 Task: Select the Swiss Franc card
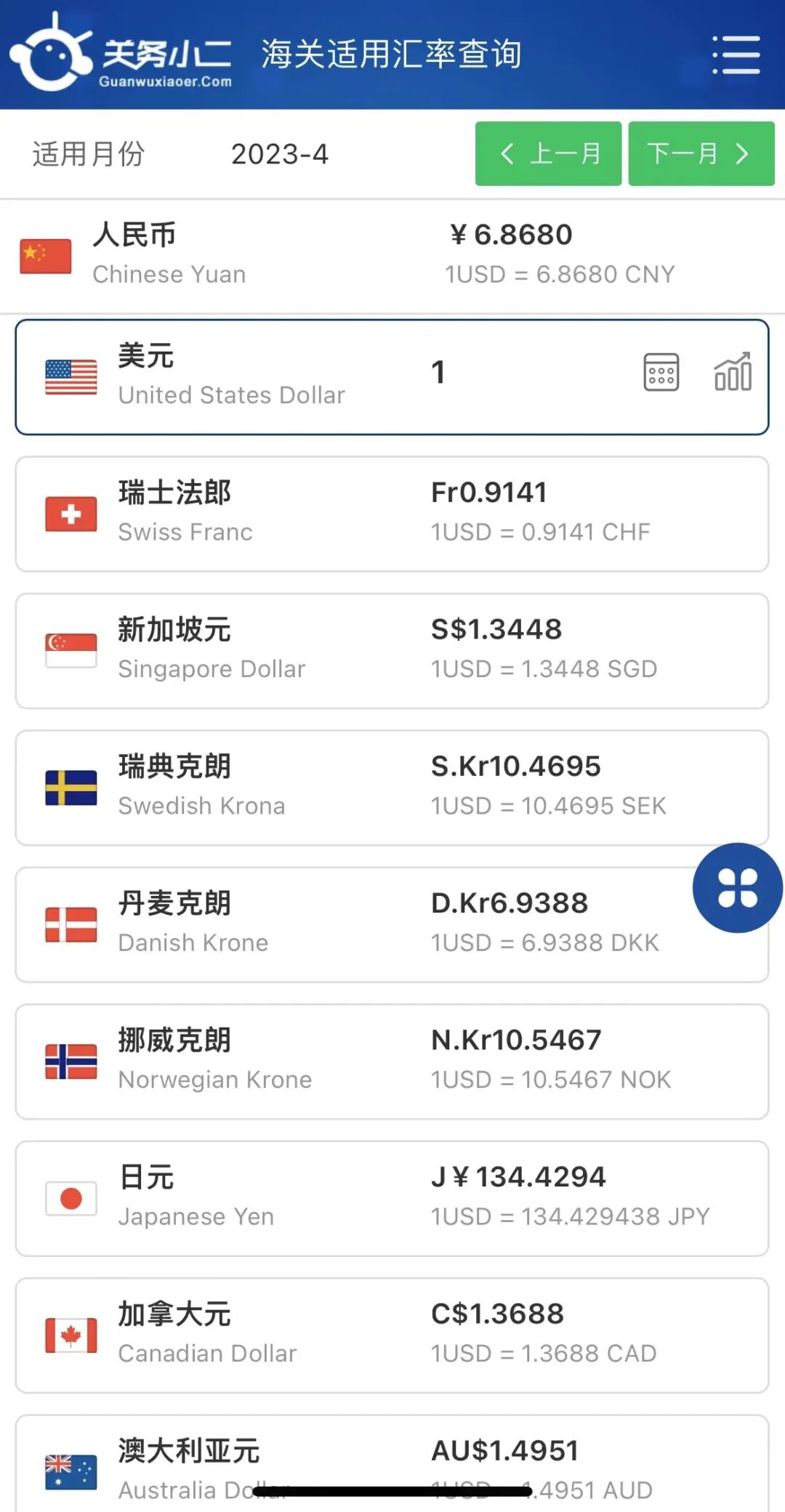tap(392, 514)
